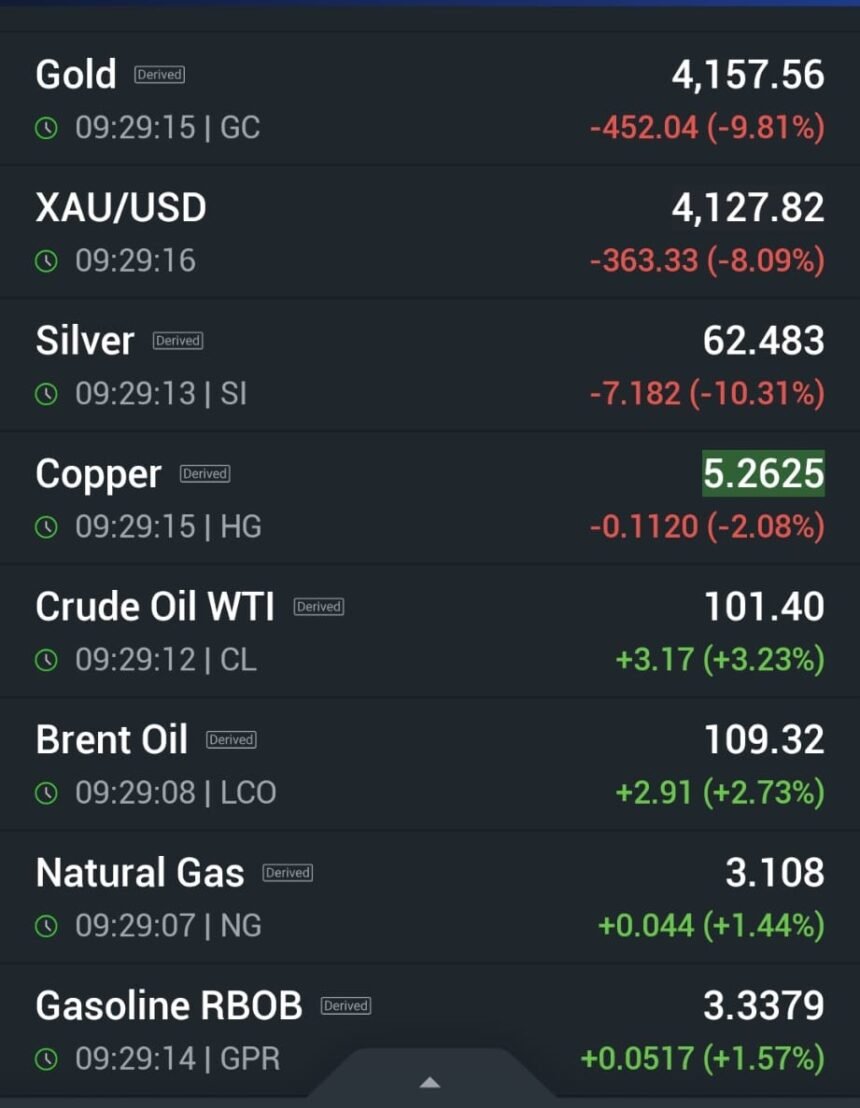
Task: Expand the bottom panel with the up arrow
Action: click(x=430, y=1082)
